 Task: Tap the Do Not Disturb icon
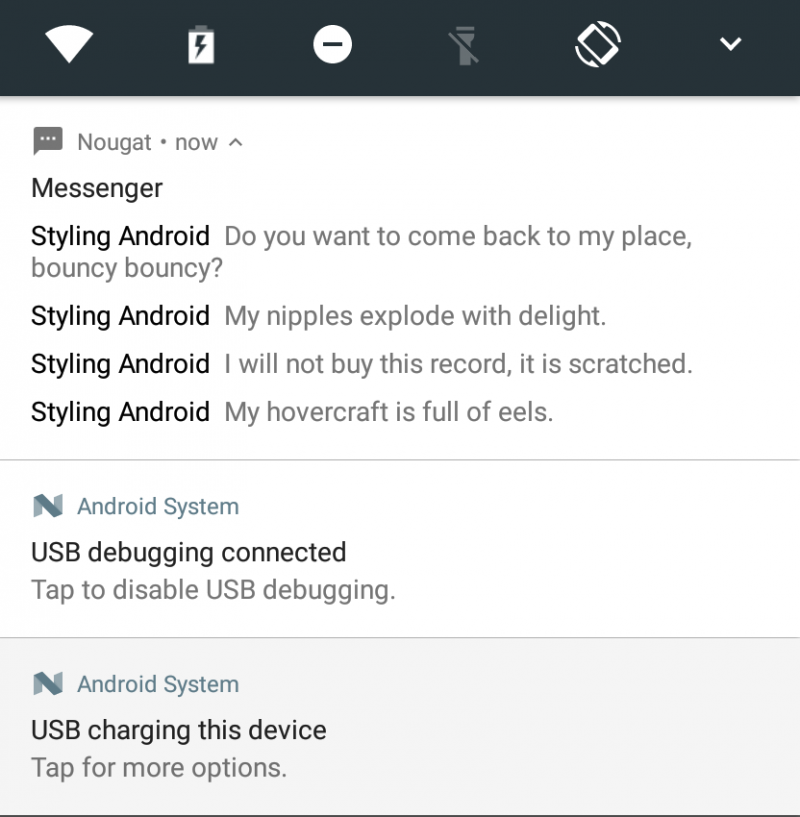332,44
